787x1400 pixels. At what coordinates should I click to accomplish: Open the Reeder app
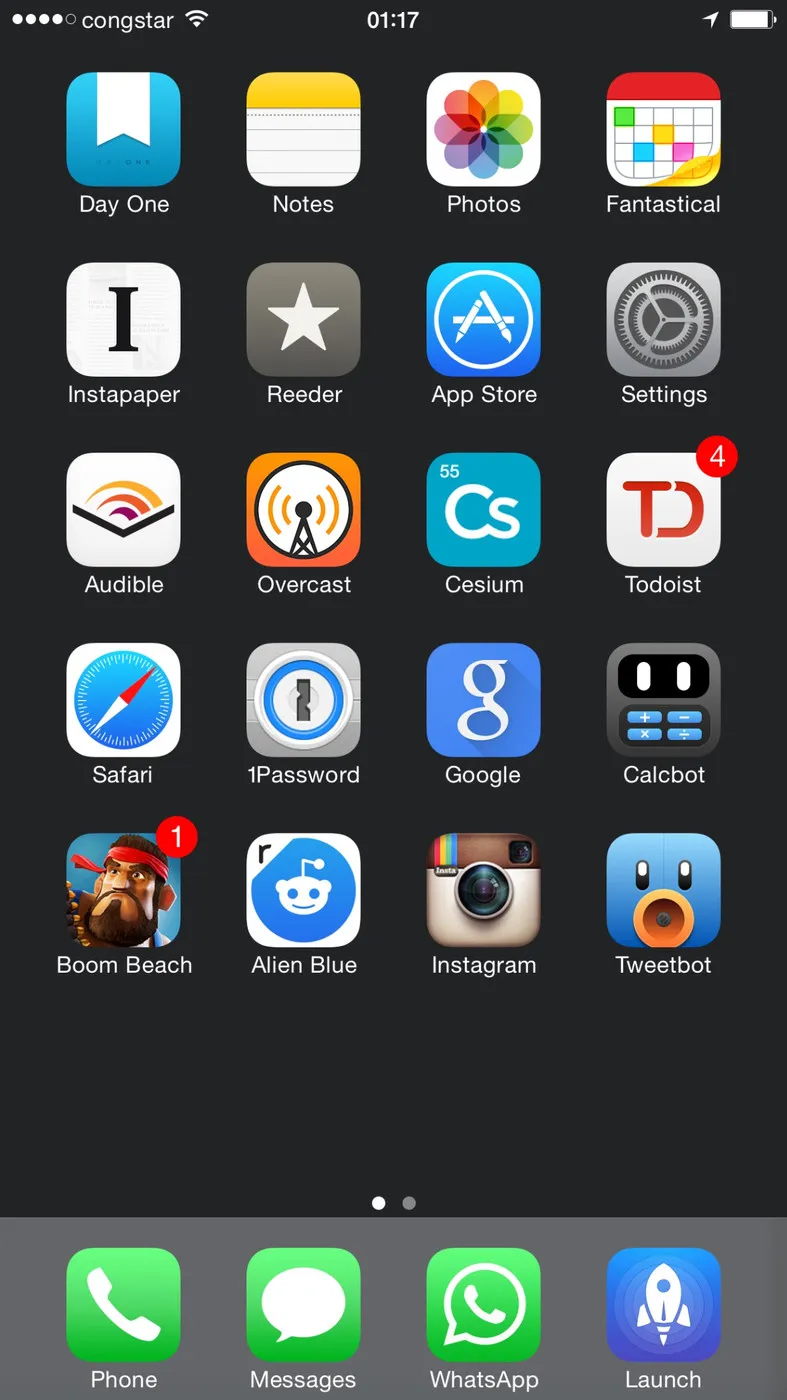click(x=303, y=320)
